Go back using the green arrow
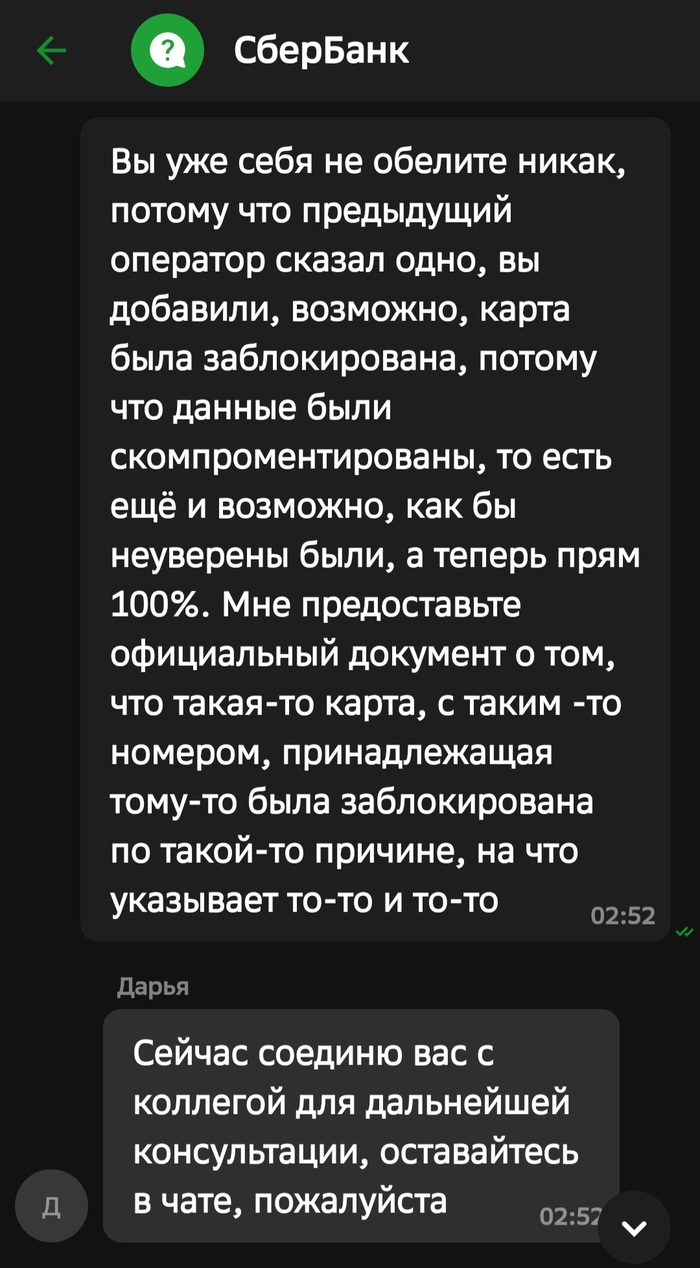Viewport: 700px width, 1268px height. click(51, 50)
